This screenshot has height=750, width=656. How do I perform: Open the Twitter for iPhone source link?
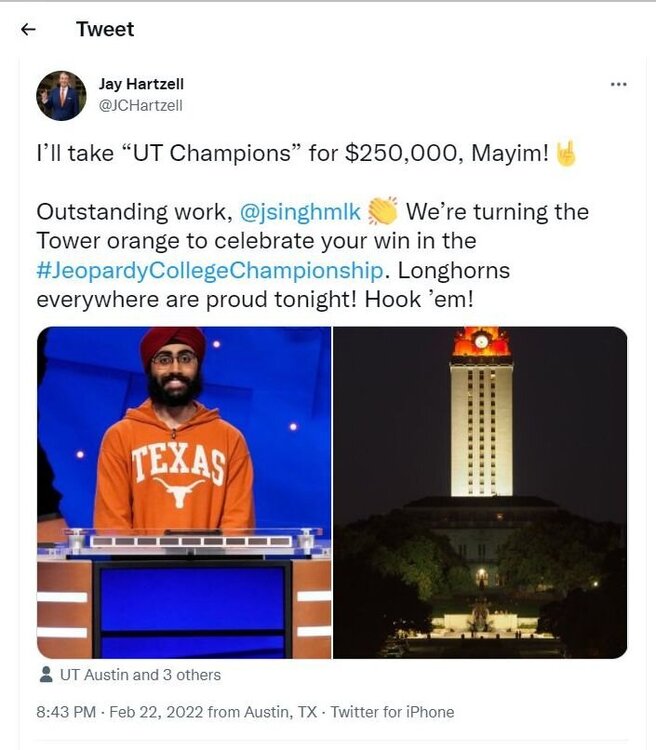392,712
